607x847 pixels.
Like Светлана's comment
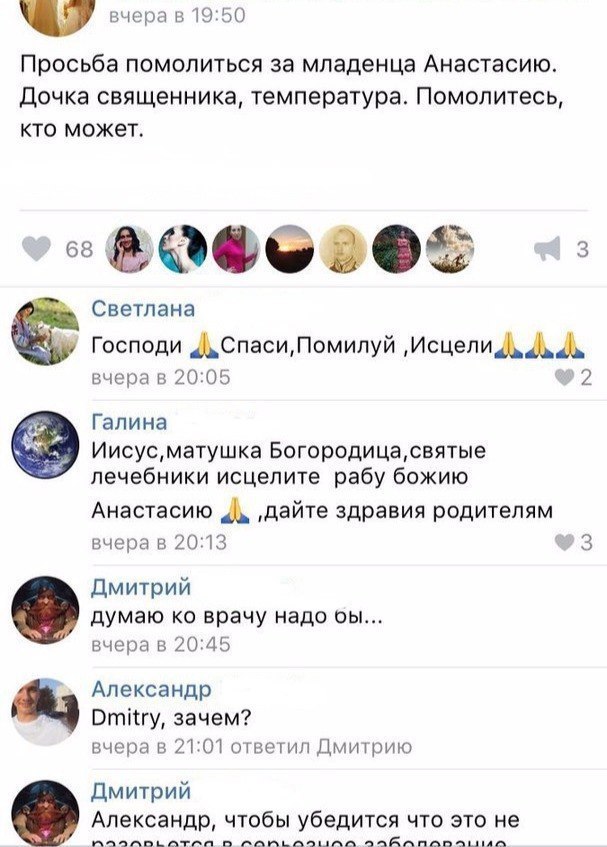coord(566,377)
